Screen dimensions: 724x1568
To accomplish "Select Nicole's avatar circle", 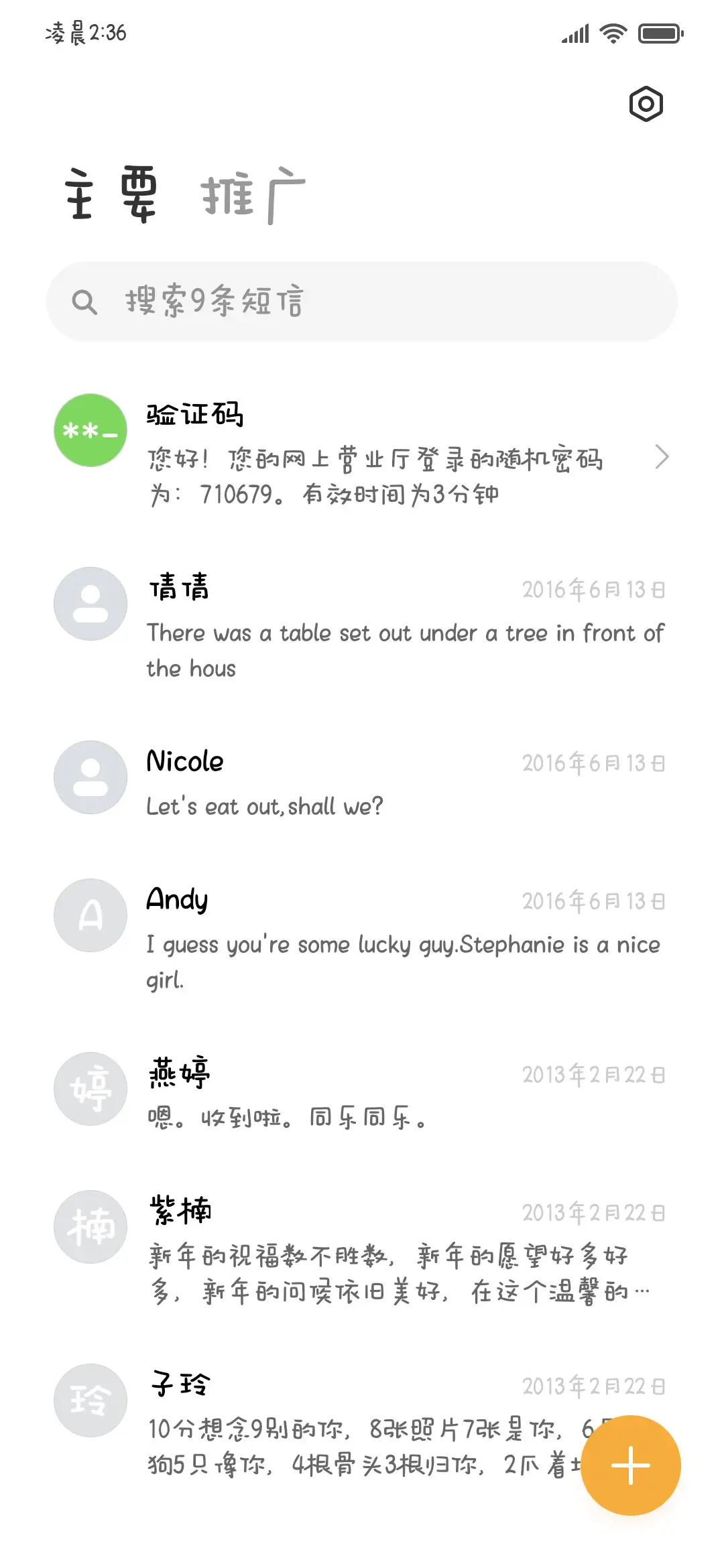I will (90, 777).
